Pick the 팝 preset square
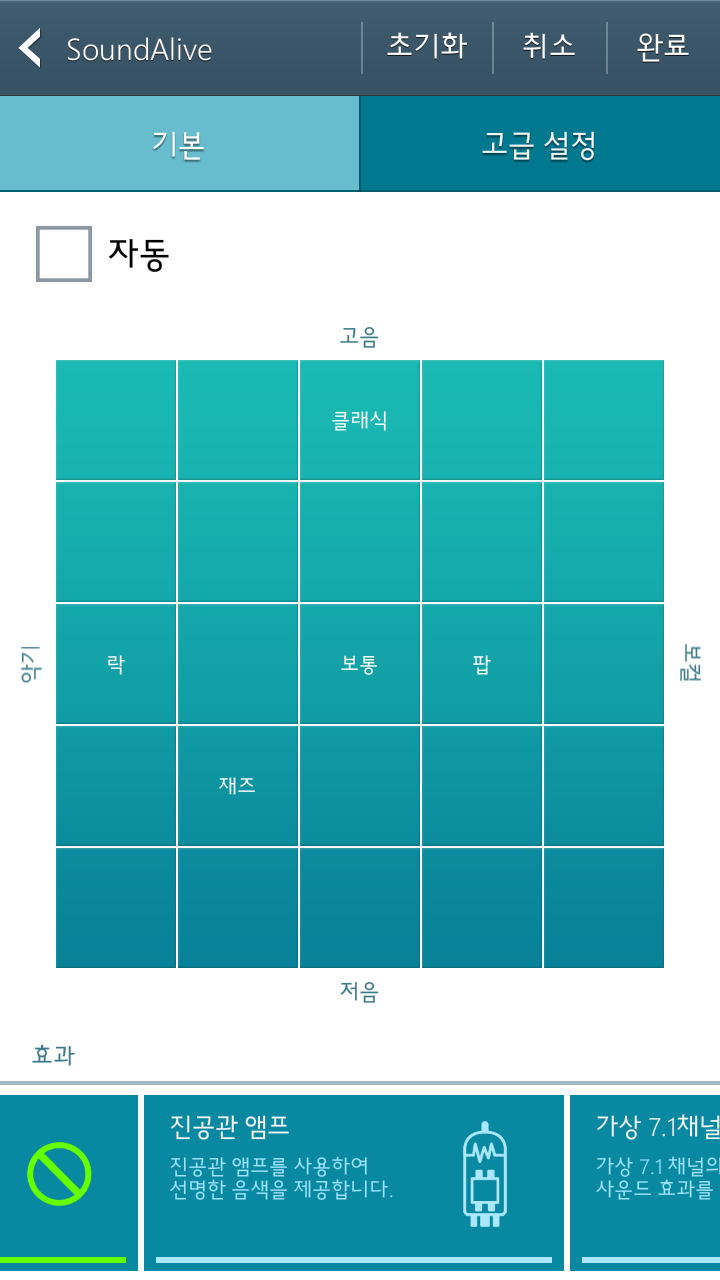The height and width of the screenshot is (1280, 720). point(482,664)
